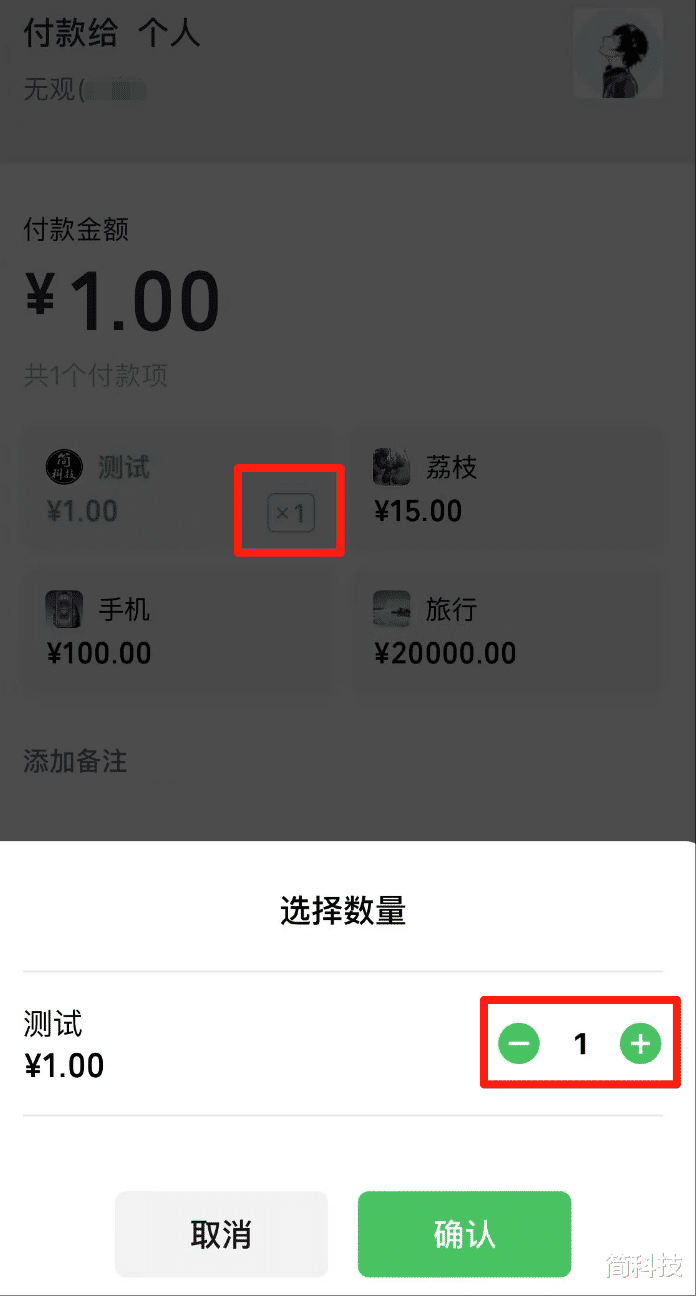The width and height of the screenshot is (696, 1296).
Task: Tap 确认 to confirm quantity
Action: [x=464, y=1234]
